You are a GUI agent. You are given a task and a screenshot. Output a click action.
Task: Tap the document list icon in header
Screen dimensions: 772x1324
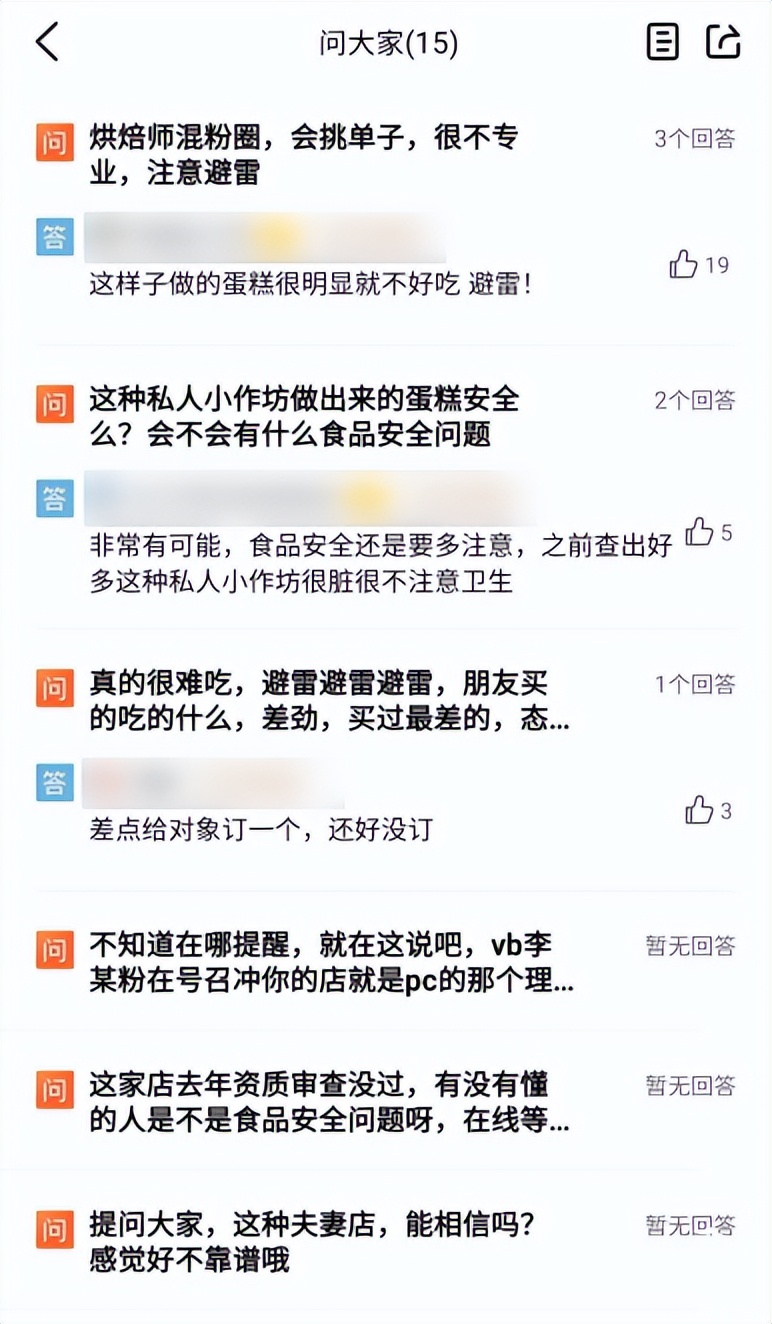click(x=661, y=42)
